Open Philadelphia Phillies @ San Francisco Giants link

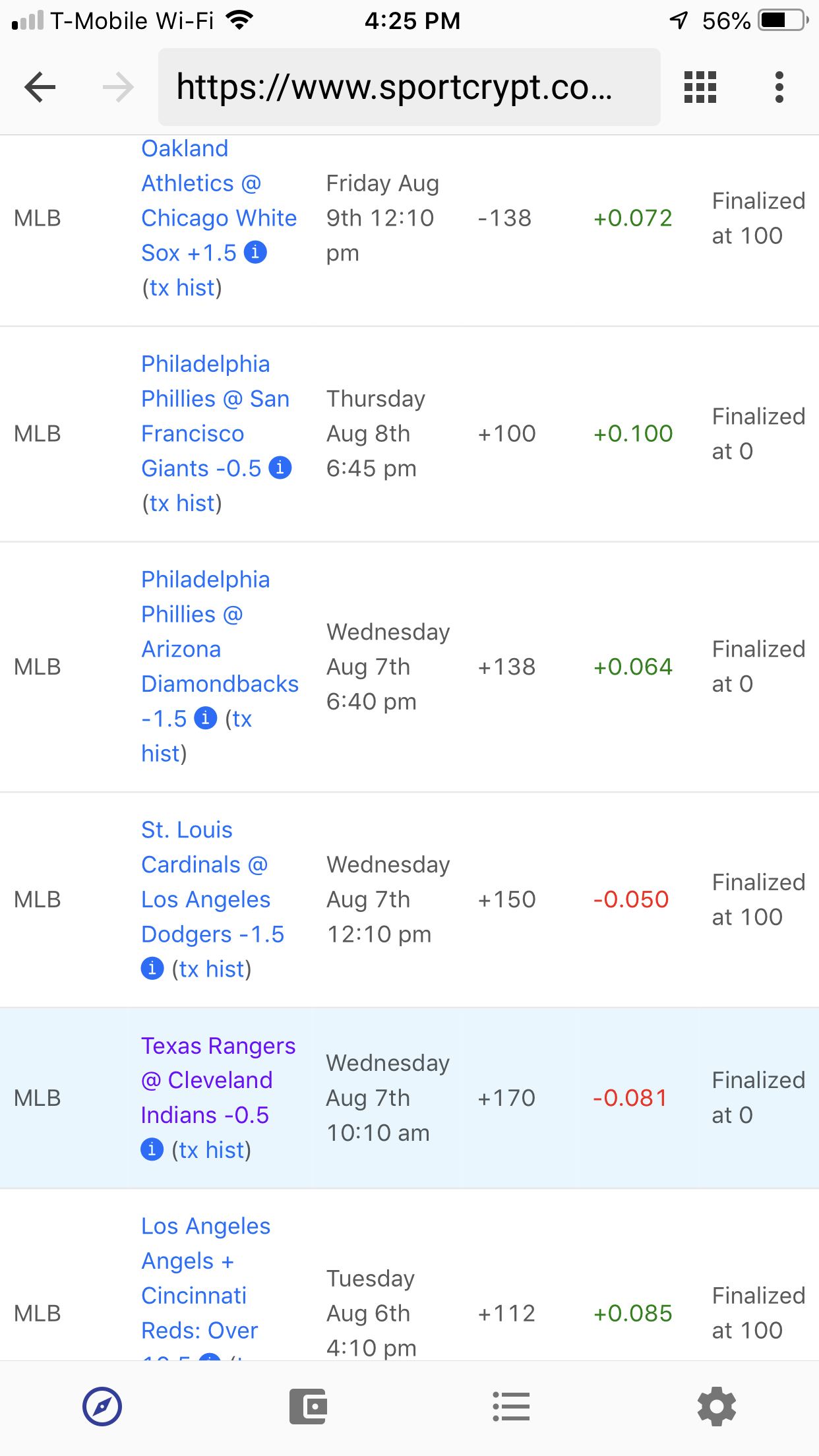click(x=215, y=416)
